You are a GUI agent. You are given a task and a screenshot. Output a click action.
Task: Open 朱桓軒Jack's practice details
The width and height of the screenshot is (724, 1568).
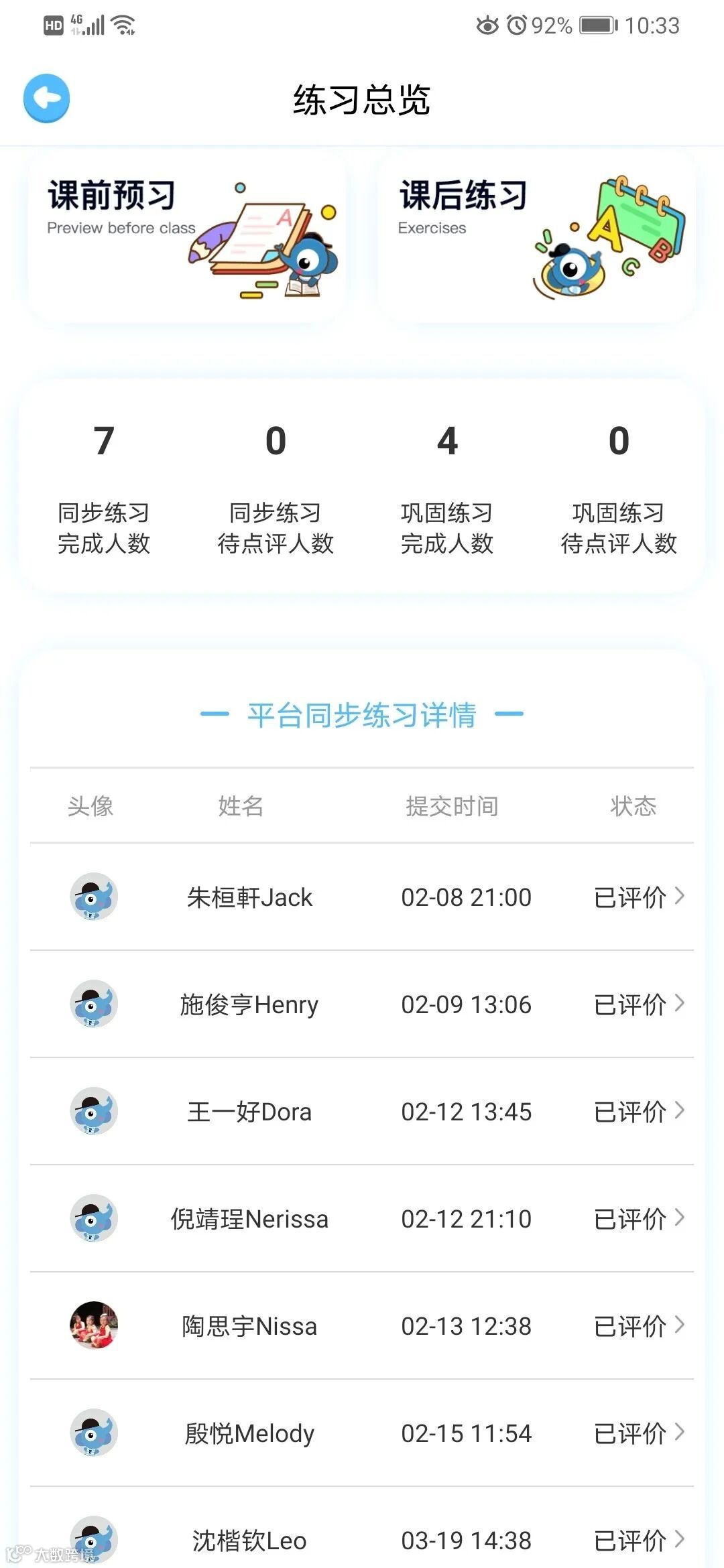pos(362,897)
